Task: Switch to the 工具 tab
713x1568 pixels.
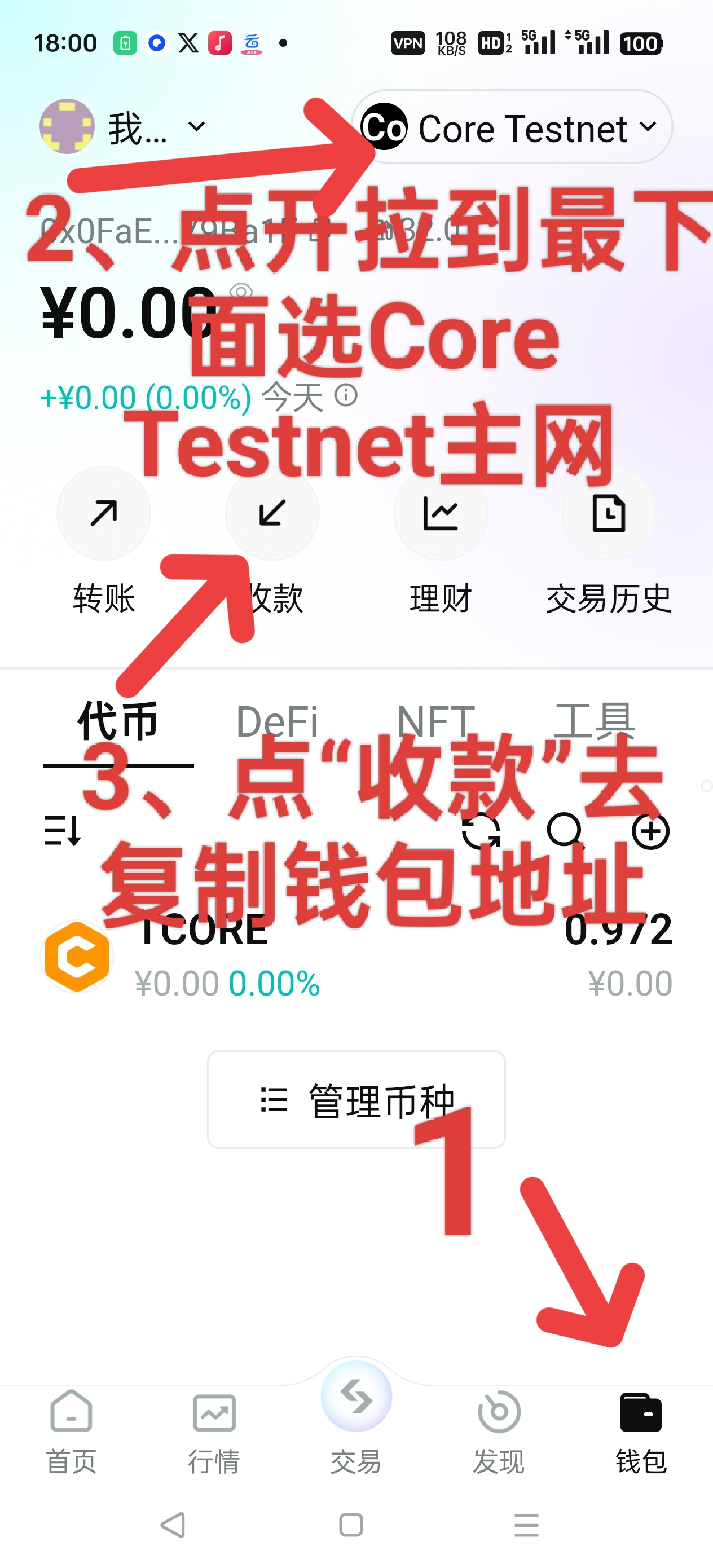Action: [595, 722]
